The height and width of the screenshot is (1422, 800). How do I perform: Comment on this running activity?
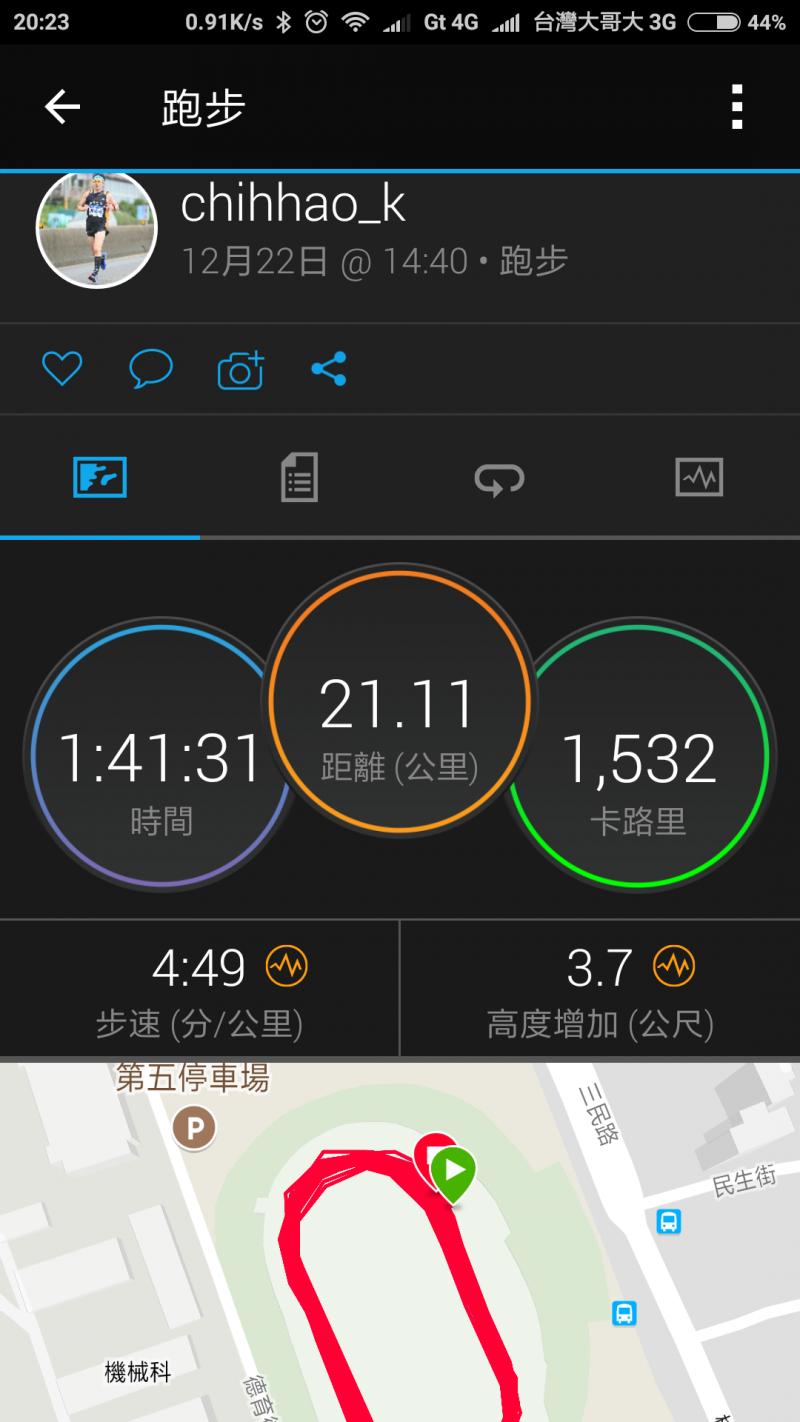tap(151, 369)
